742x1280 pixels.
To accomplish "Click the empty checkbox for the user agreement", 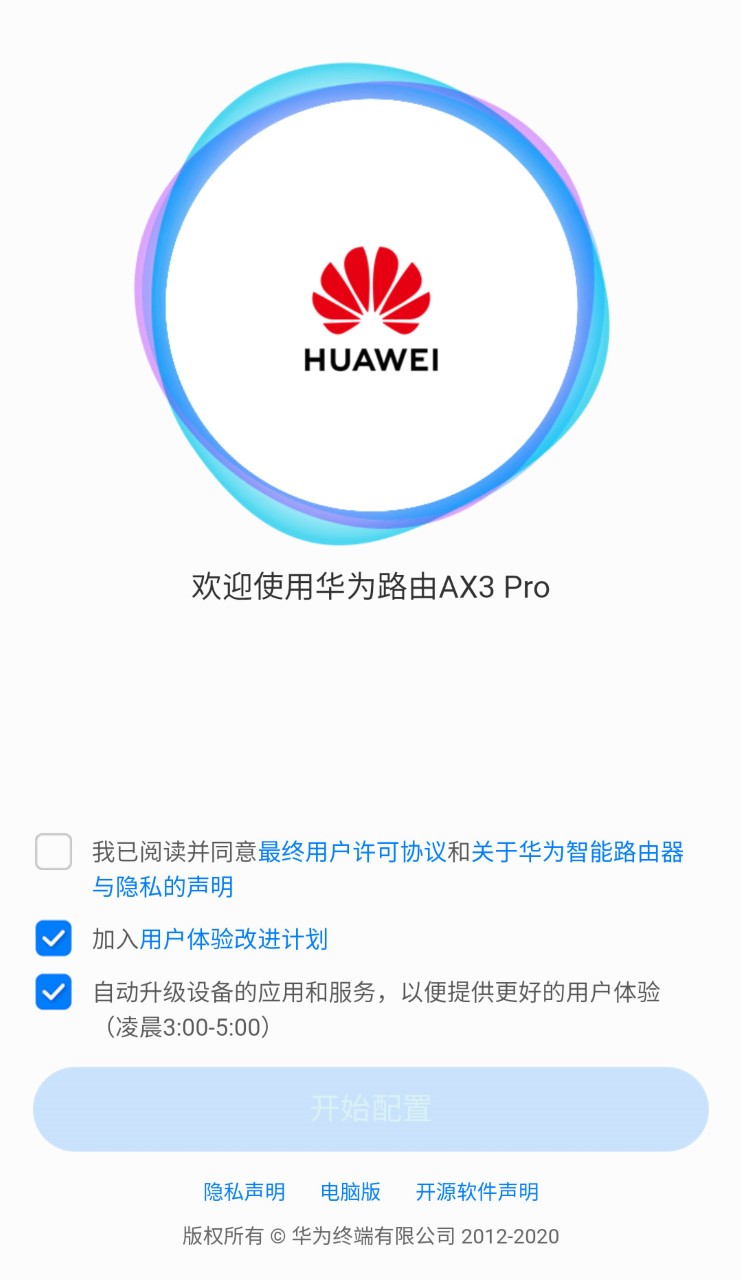I will pyautogui.click(x=53, y=851).
